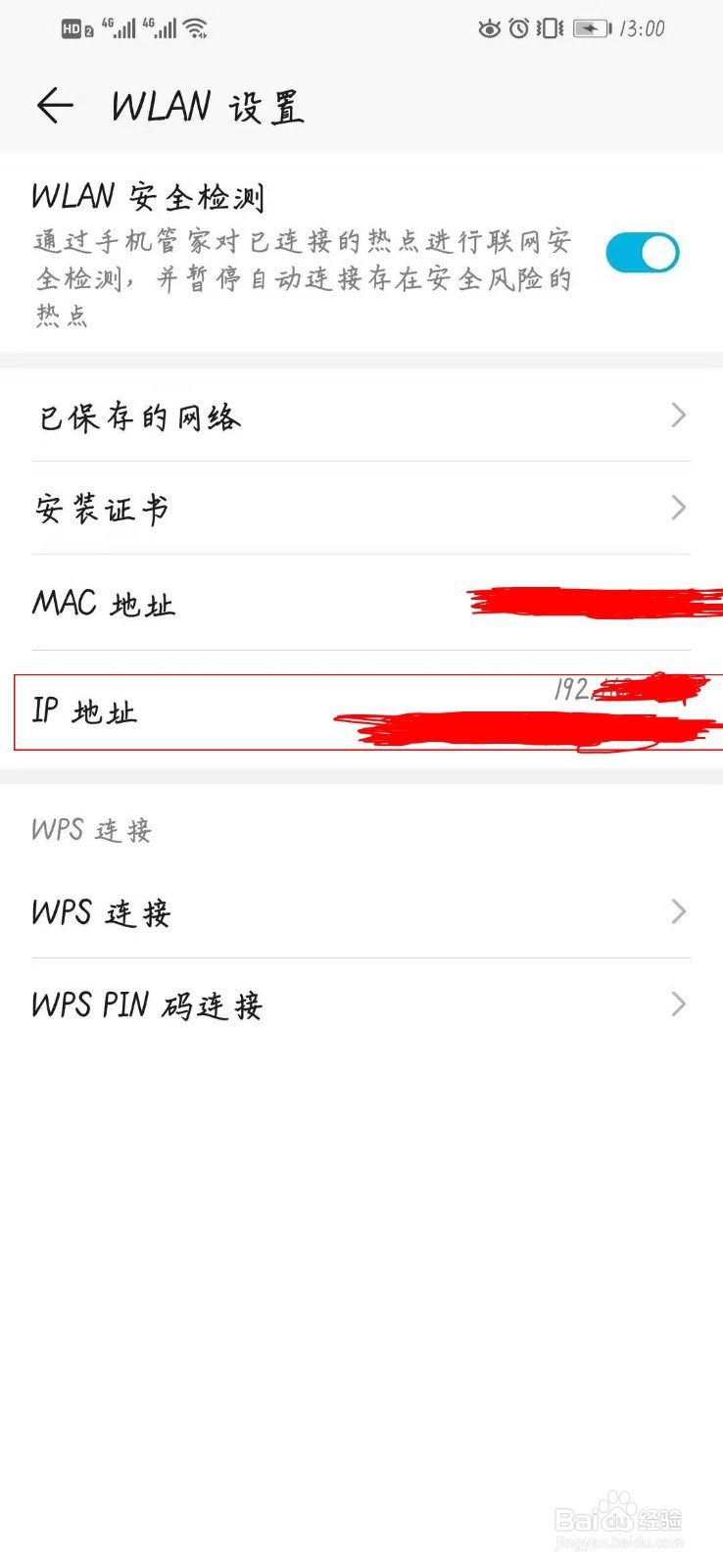Open the 已保存的网络 entry
Viewport: 723px width, 1568px height.
click(x=361, y=415)
